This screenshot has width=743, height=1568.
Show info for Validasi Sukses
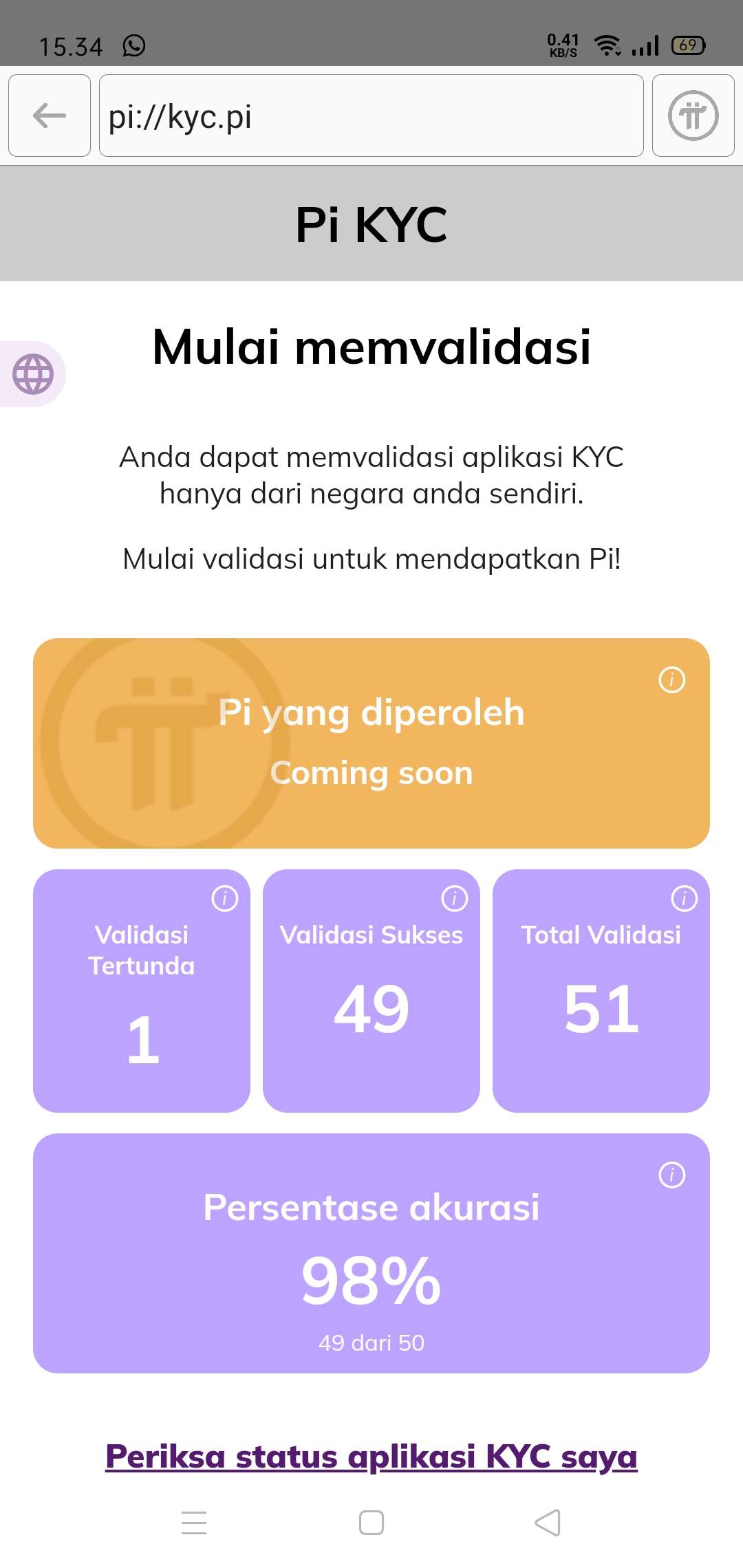pos(454,898)
